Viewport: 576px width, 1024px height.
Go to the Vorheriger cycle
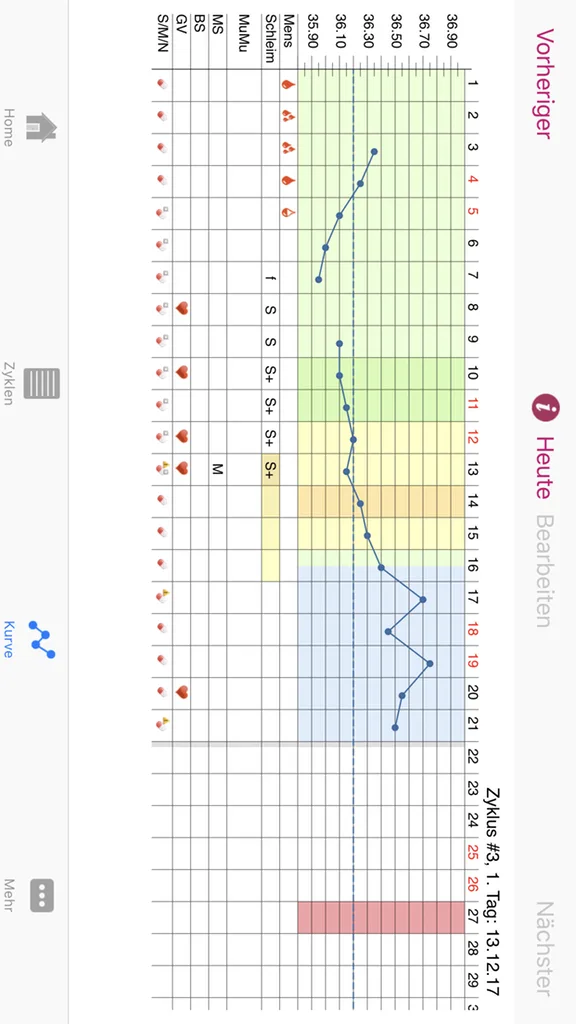pos(545,84)
